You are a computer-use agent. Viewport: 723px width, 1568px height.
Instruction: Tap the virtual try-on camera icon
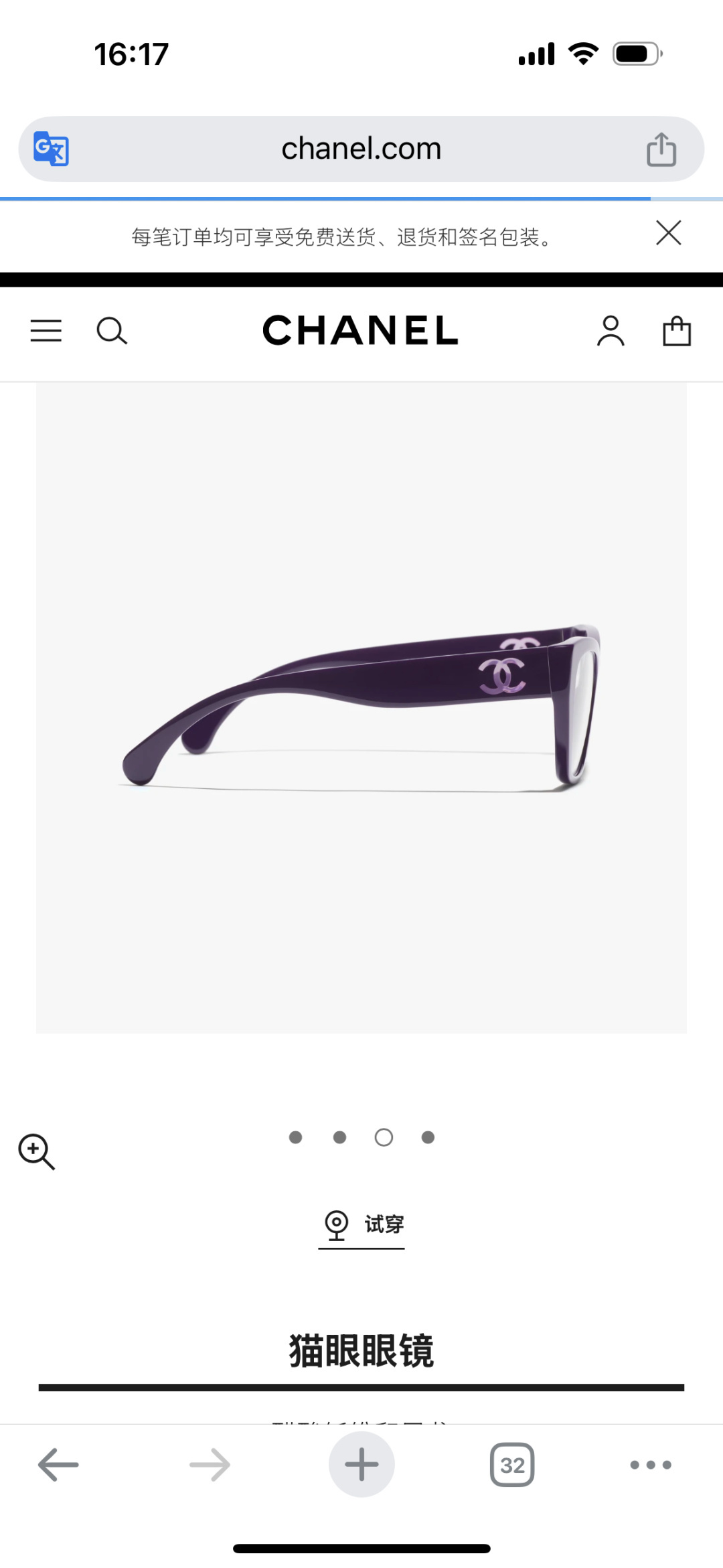point(337,1224)
